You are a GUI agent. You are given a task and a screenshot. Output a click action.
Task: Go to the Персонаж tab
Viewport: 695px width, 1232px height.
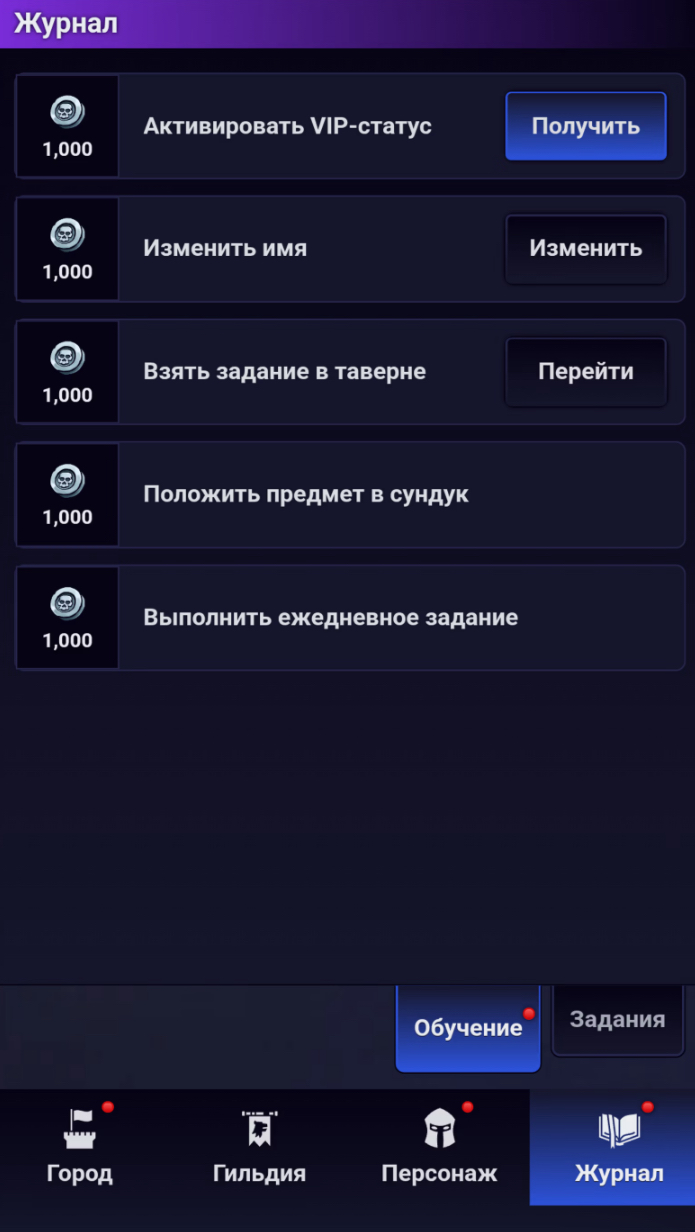tap(439, 1148)
